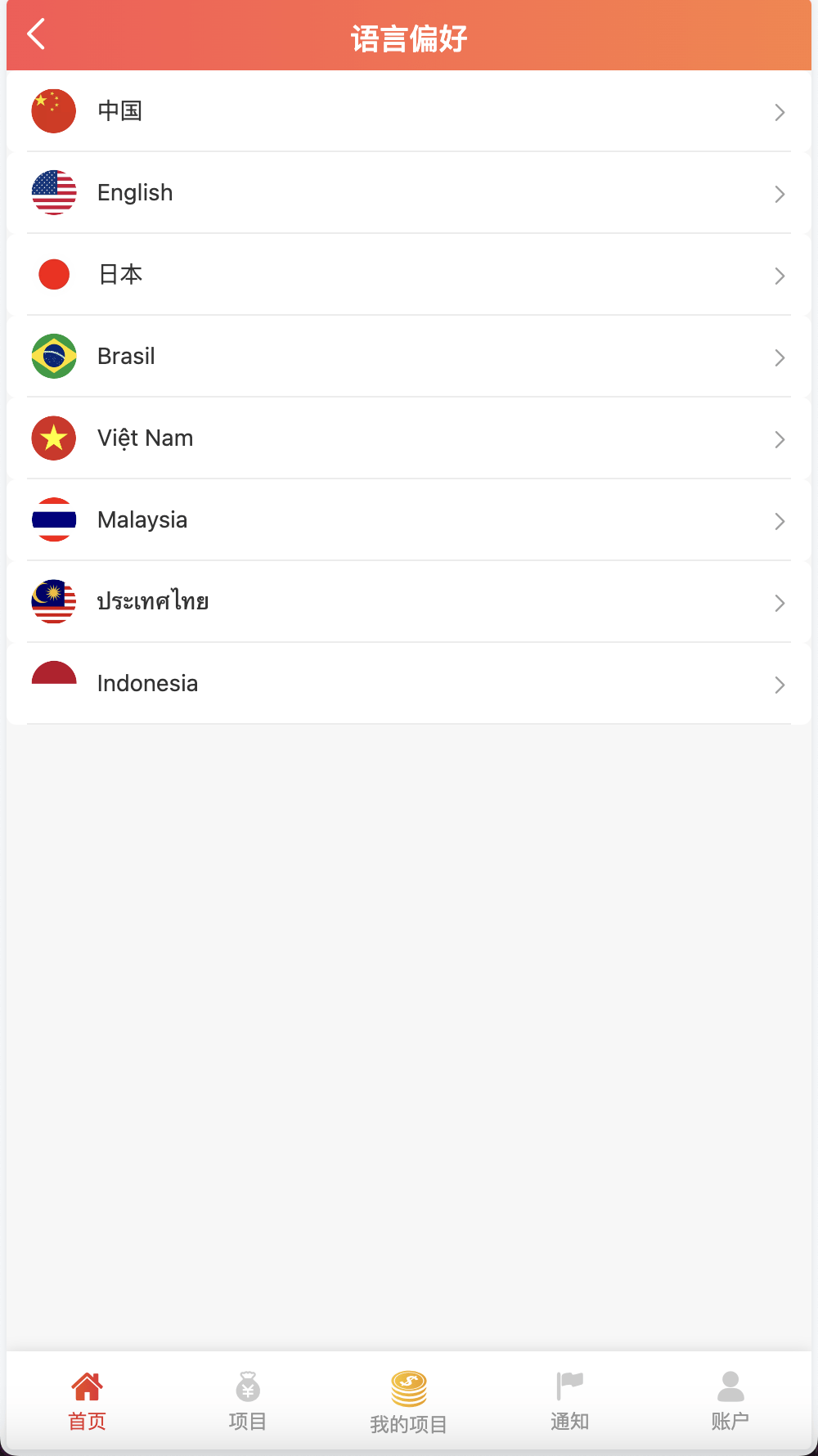Choose English from the language list
818x1456 pixels.
click(409, 193)
